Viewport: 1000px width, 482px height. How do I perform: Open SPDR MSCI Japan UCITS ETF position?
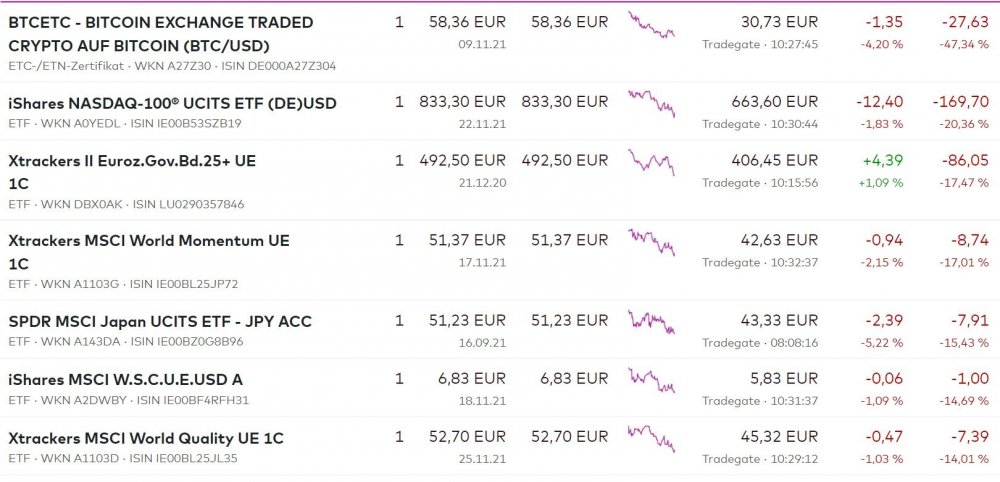[160, 321]
